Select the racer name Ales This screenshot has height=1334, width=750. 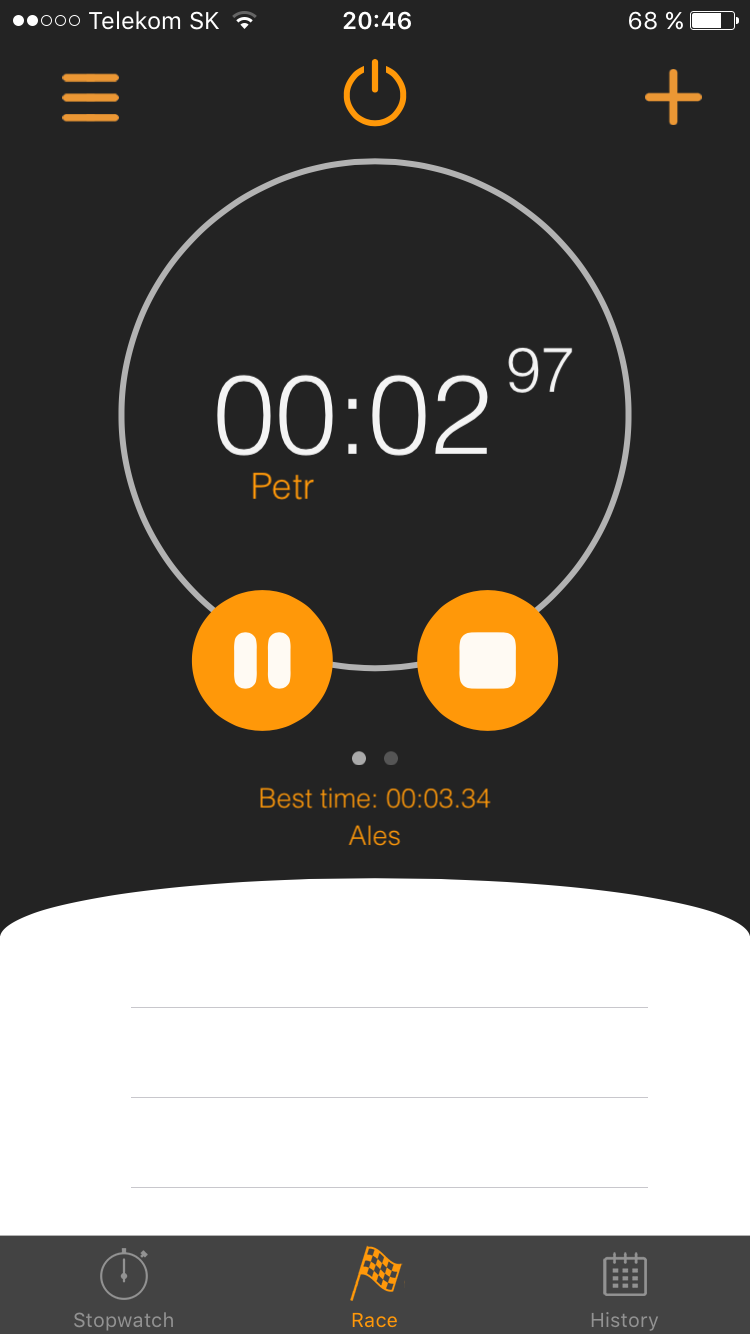coord(374,835)
